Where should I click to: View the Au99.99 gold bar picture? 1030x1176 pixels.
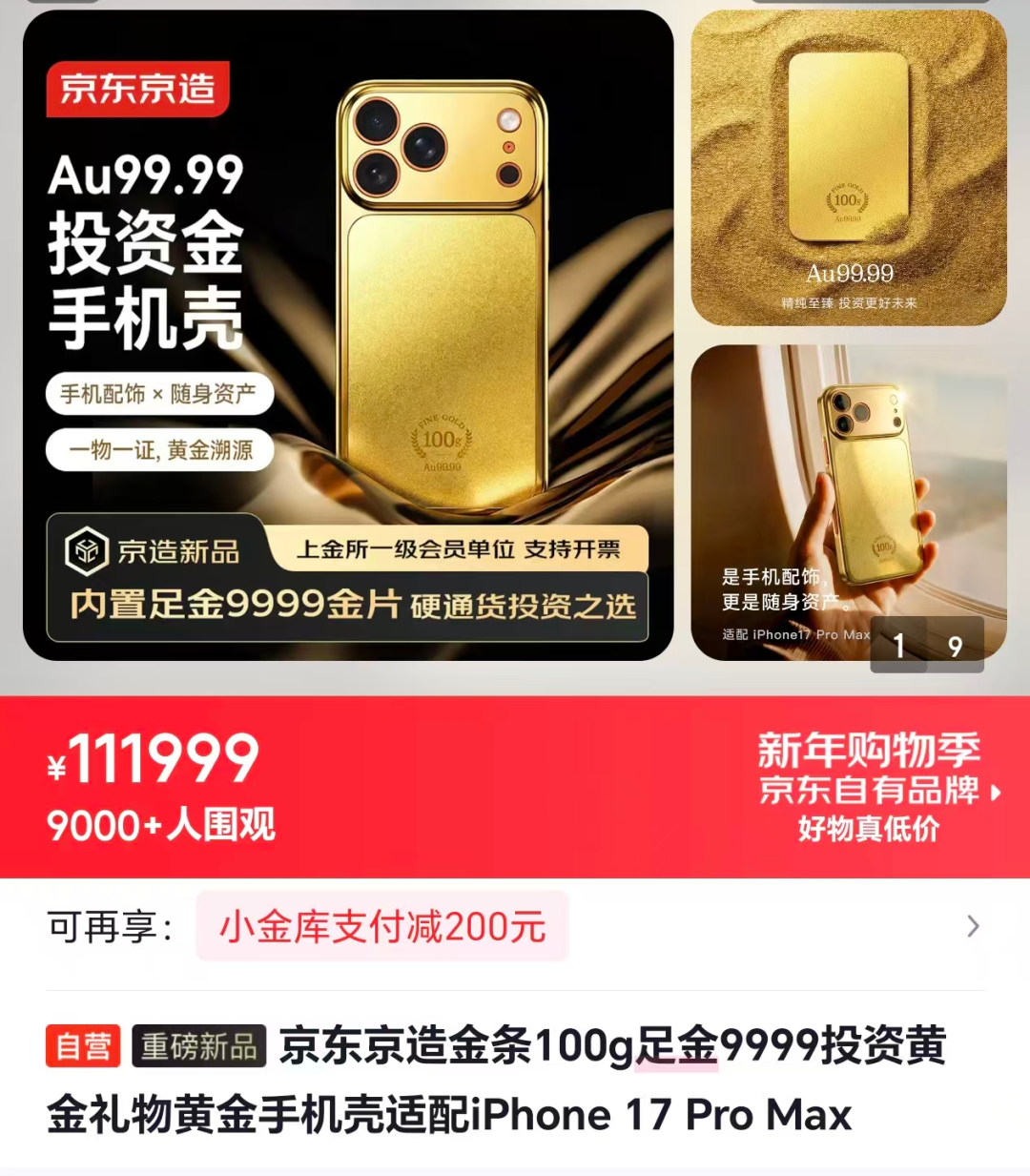(848, 168)
